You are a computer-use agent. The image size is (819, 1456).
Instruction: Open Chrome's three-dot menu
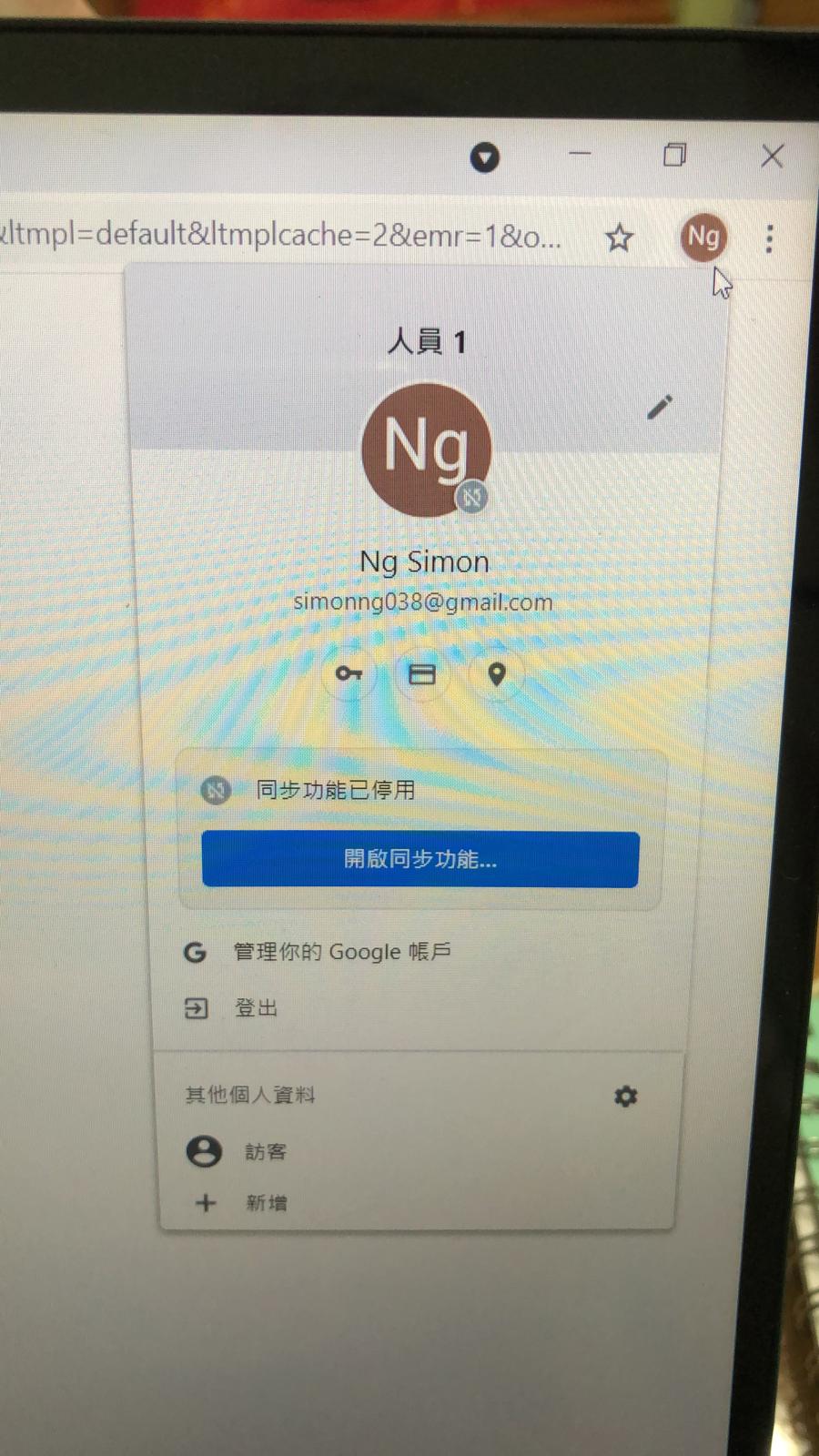point(769,238)
